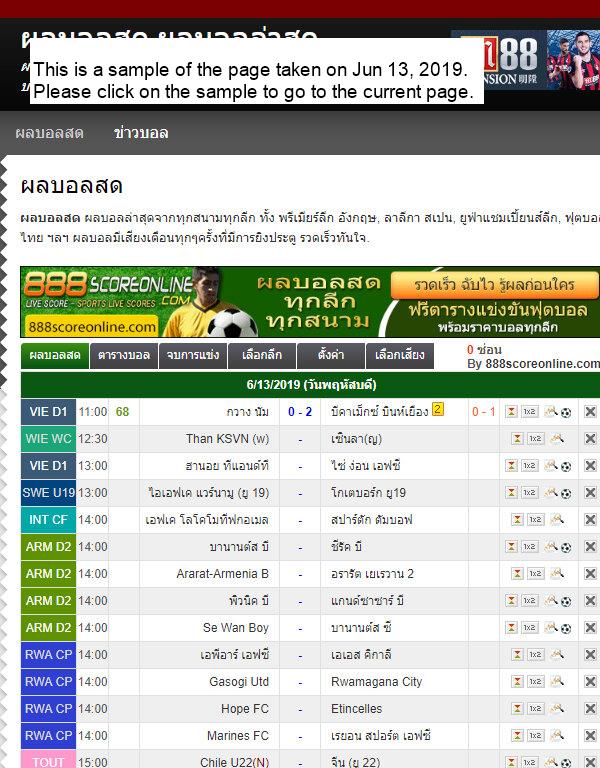Image resolution: width=600 pixels, height=768 pixels.
Task: Hide the Gasogi Utd match row
Action: click(590, 682)
